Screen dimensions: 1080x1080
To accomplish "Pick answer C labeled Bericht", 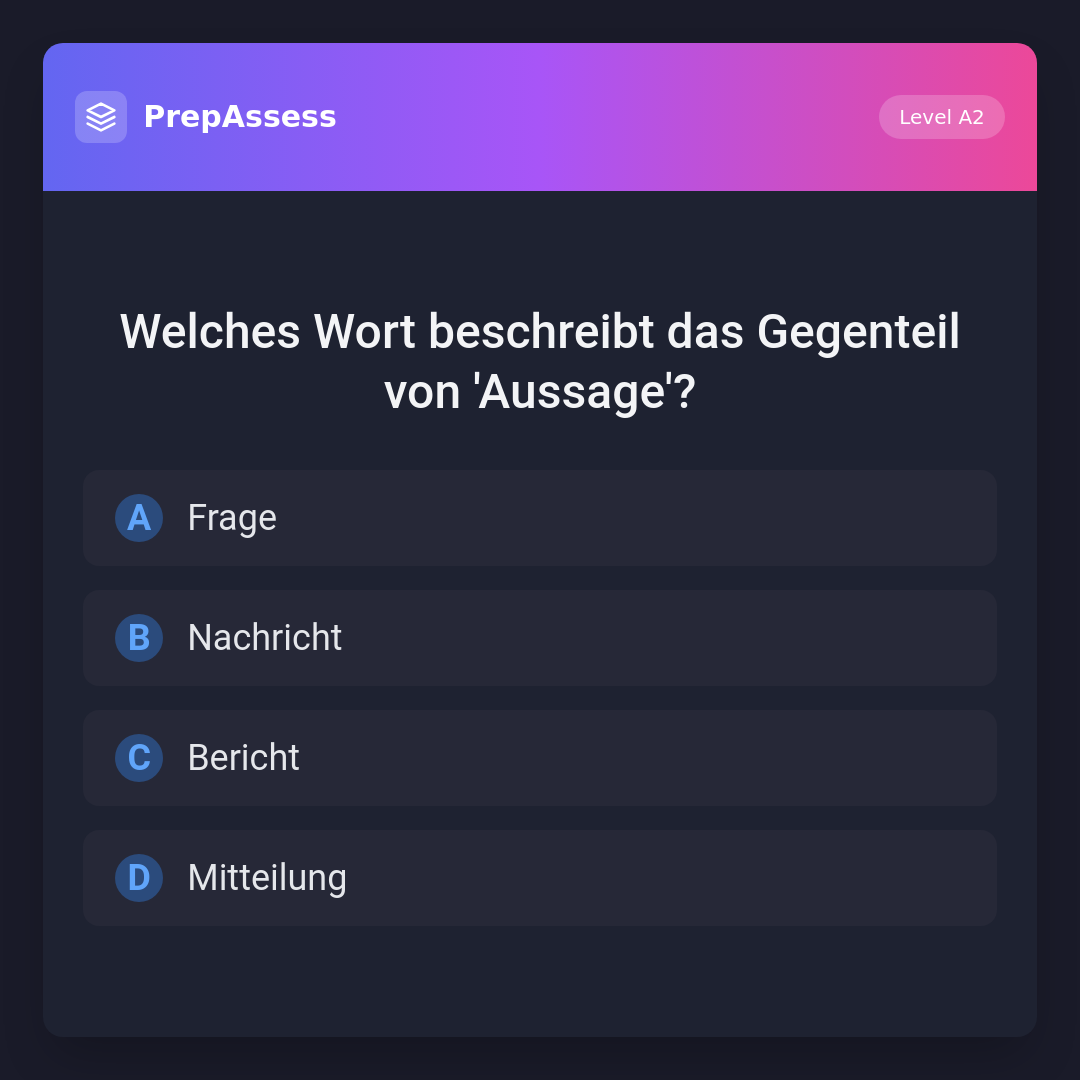I will 539,758.
